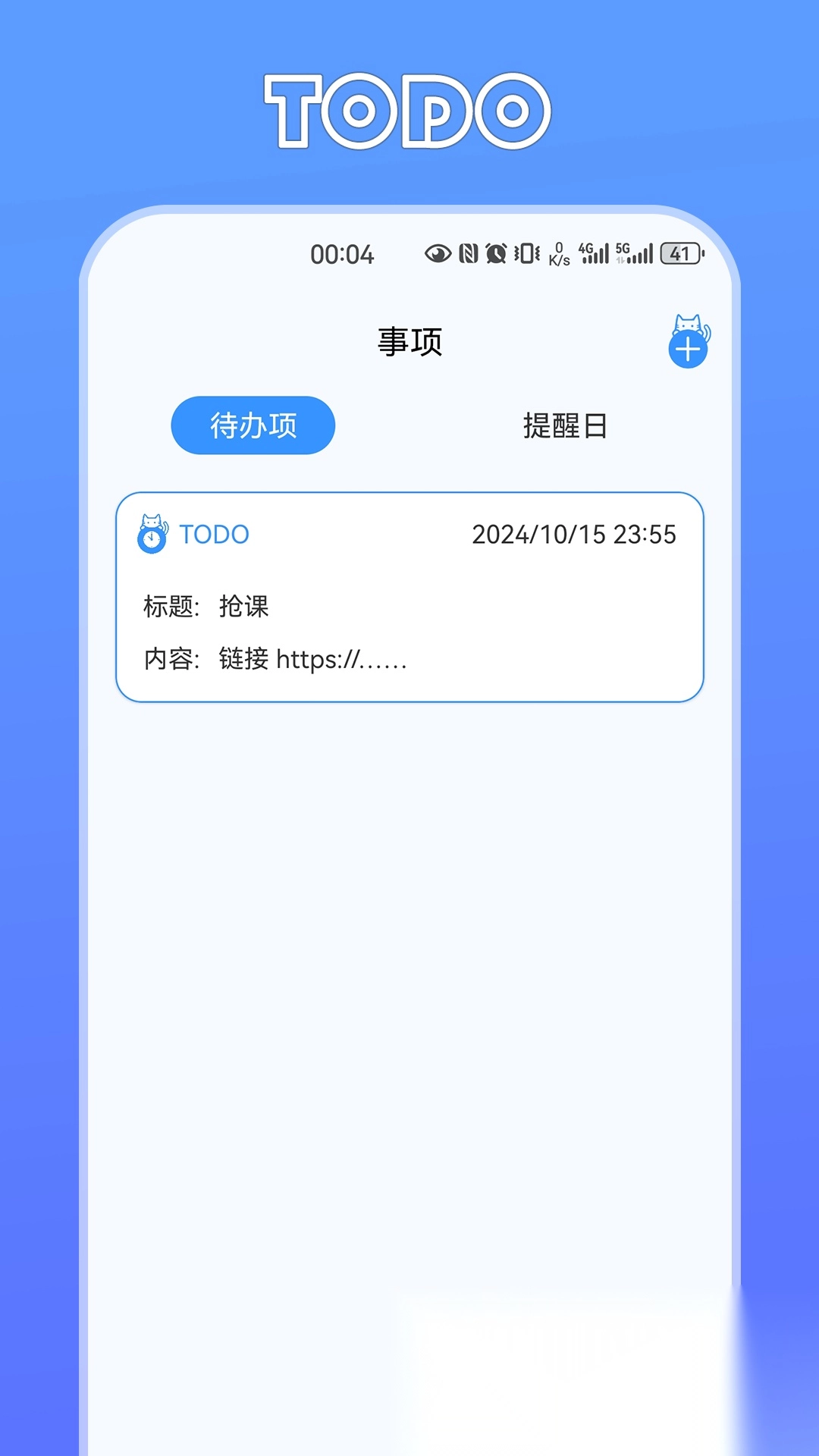Tap the 2024/10/15 23:55 timestamp
819x1456 pixels.
tap(574, 534)
